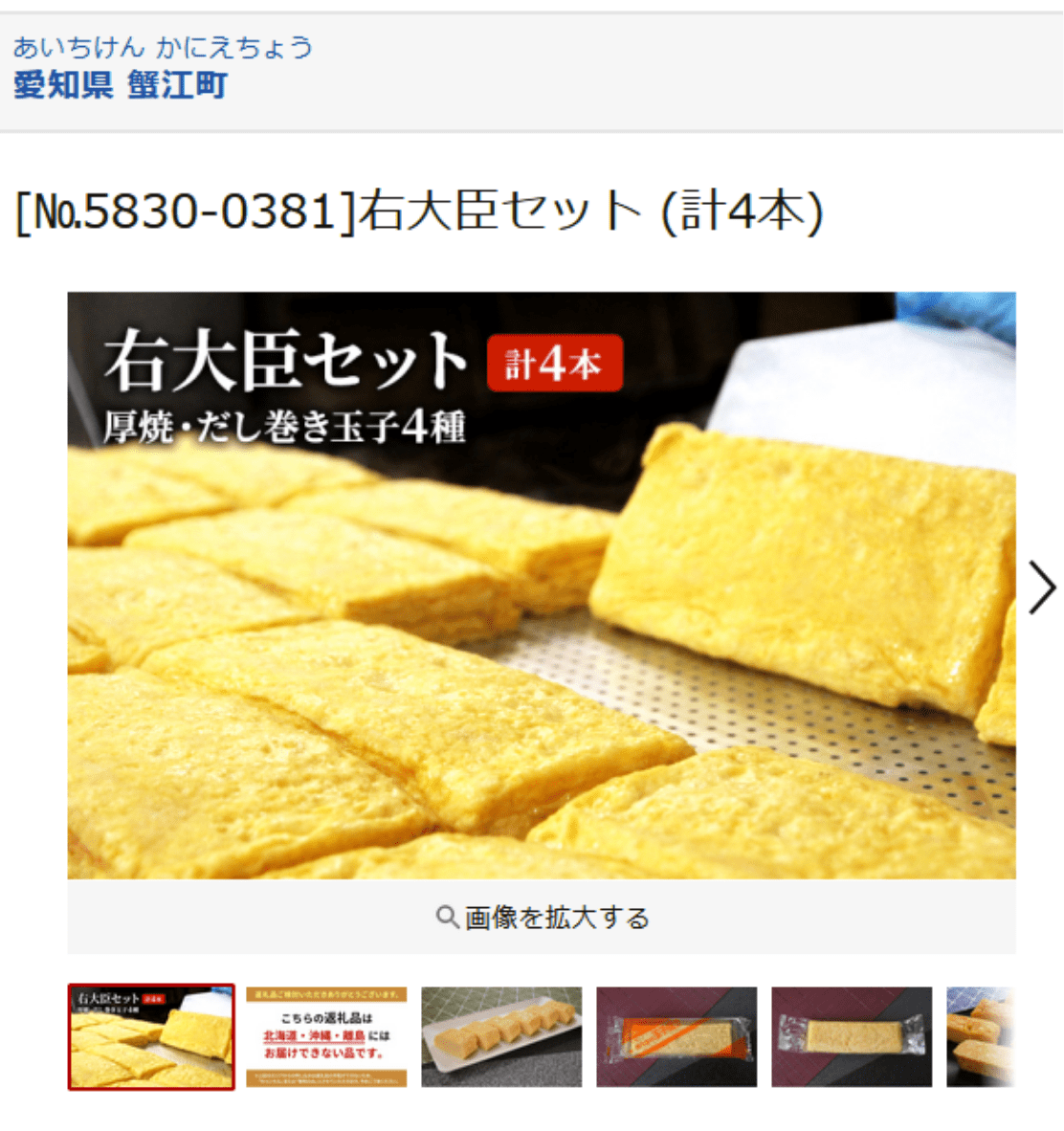View the orange-wrapped package thumbnail
The width and height of the screenshot is (1064, 1131).
coord(676,1037)
